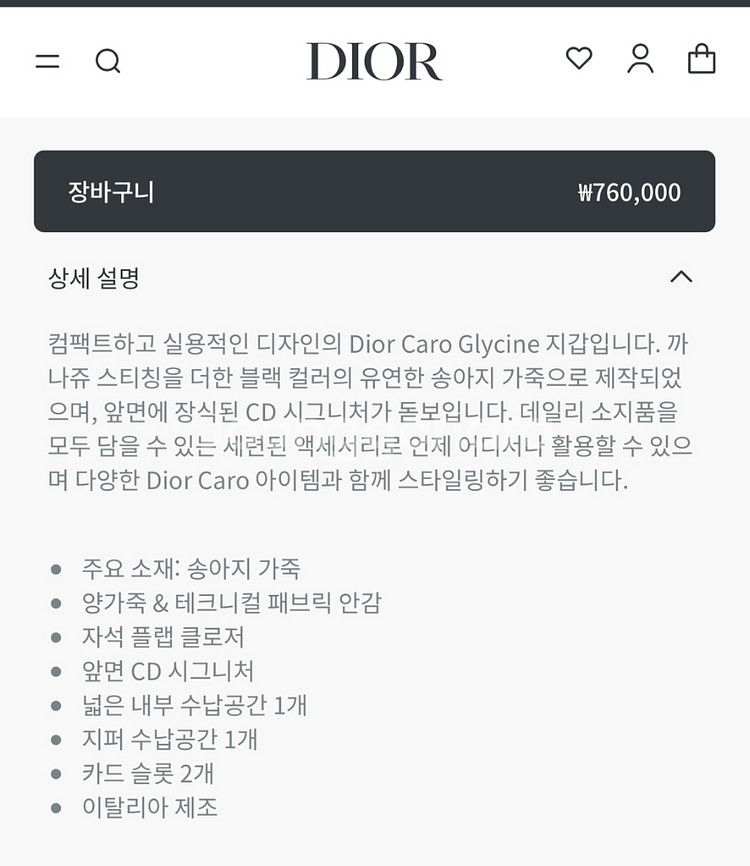Open the account profile icon
This screenshot has height=866, width=750.
pyautogui.click(x=640, y=59)
